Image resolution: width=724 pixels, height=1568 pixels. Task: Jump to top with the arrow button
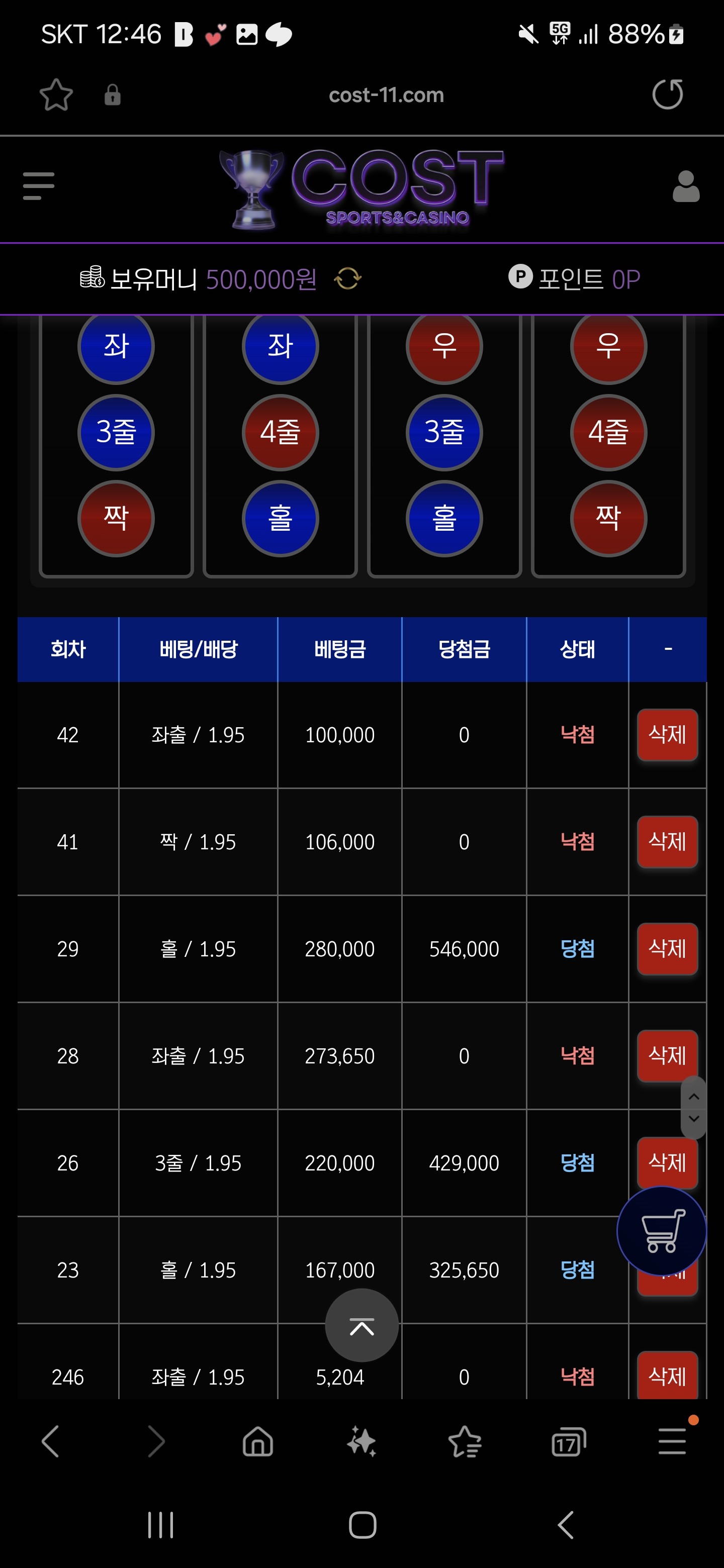point(361,1325)
